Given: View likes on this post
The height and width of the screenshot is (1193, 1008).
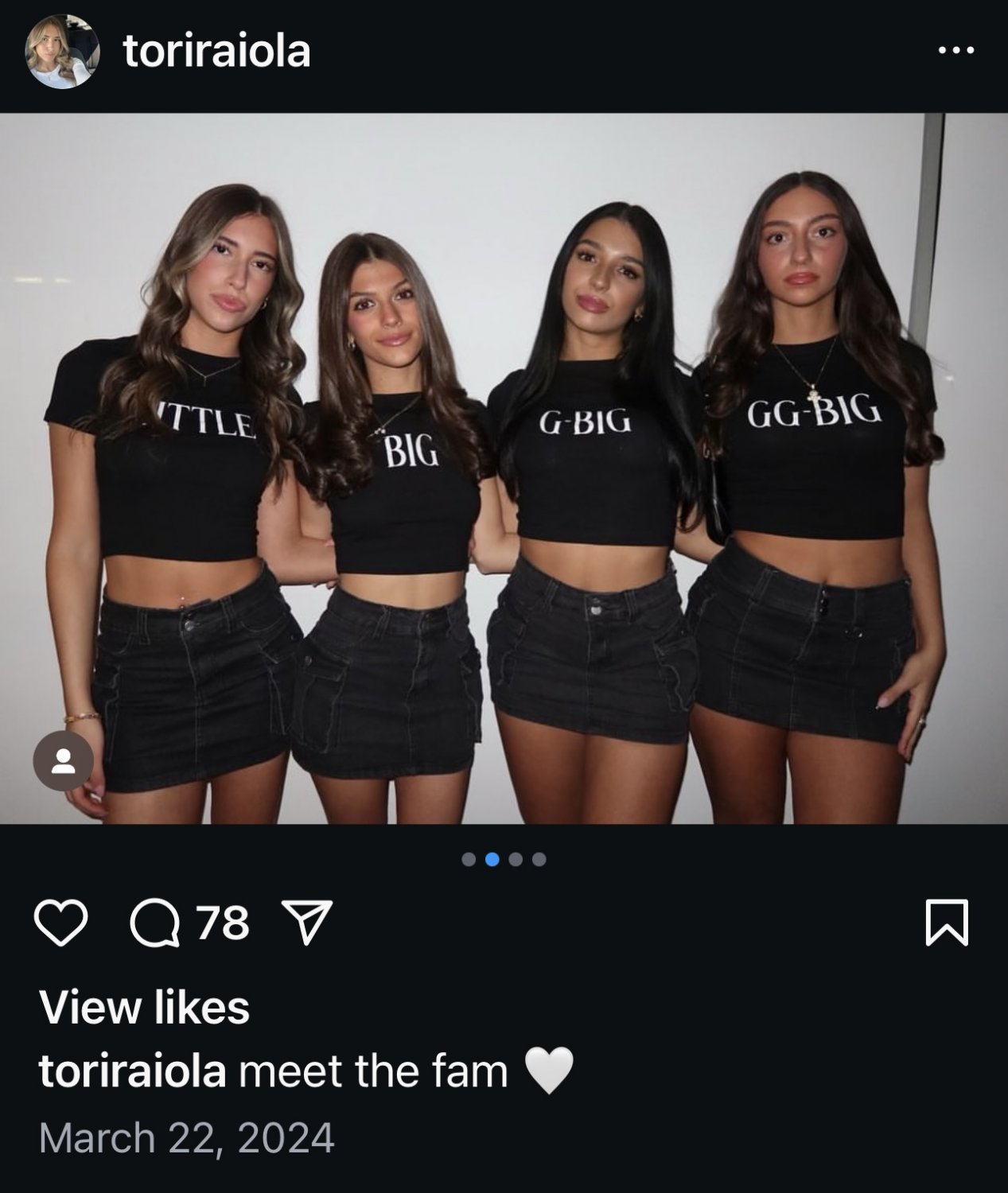Looking at the screenshot, I should 144,1008.
